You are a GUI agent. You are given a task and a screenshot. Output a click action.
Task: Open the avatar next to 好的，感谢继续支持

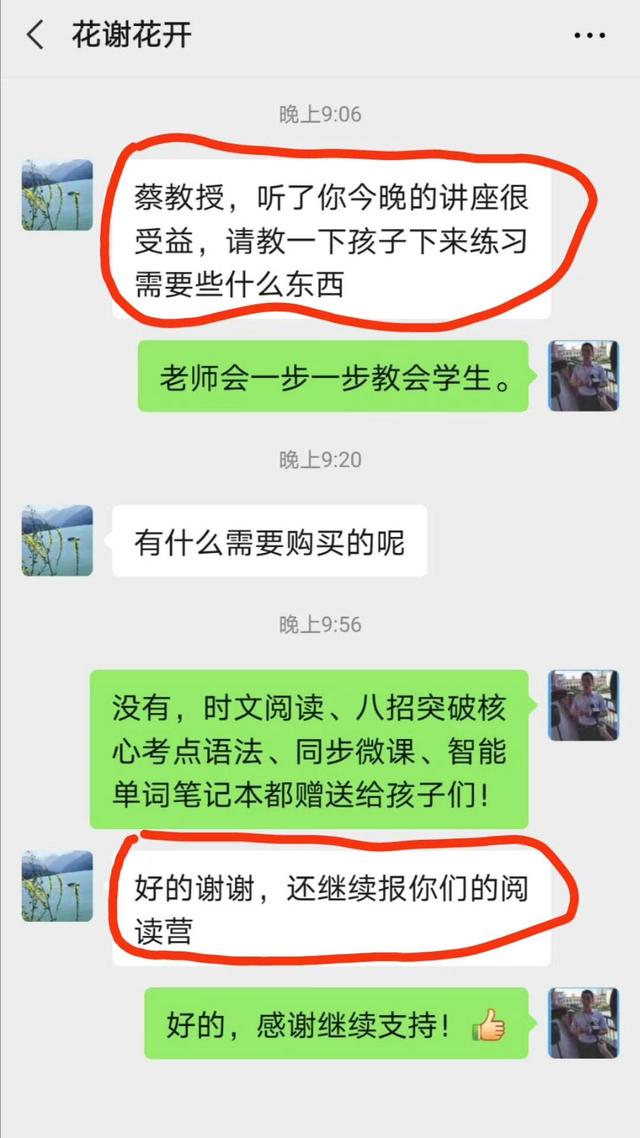point(583,1023)
